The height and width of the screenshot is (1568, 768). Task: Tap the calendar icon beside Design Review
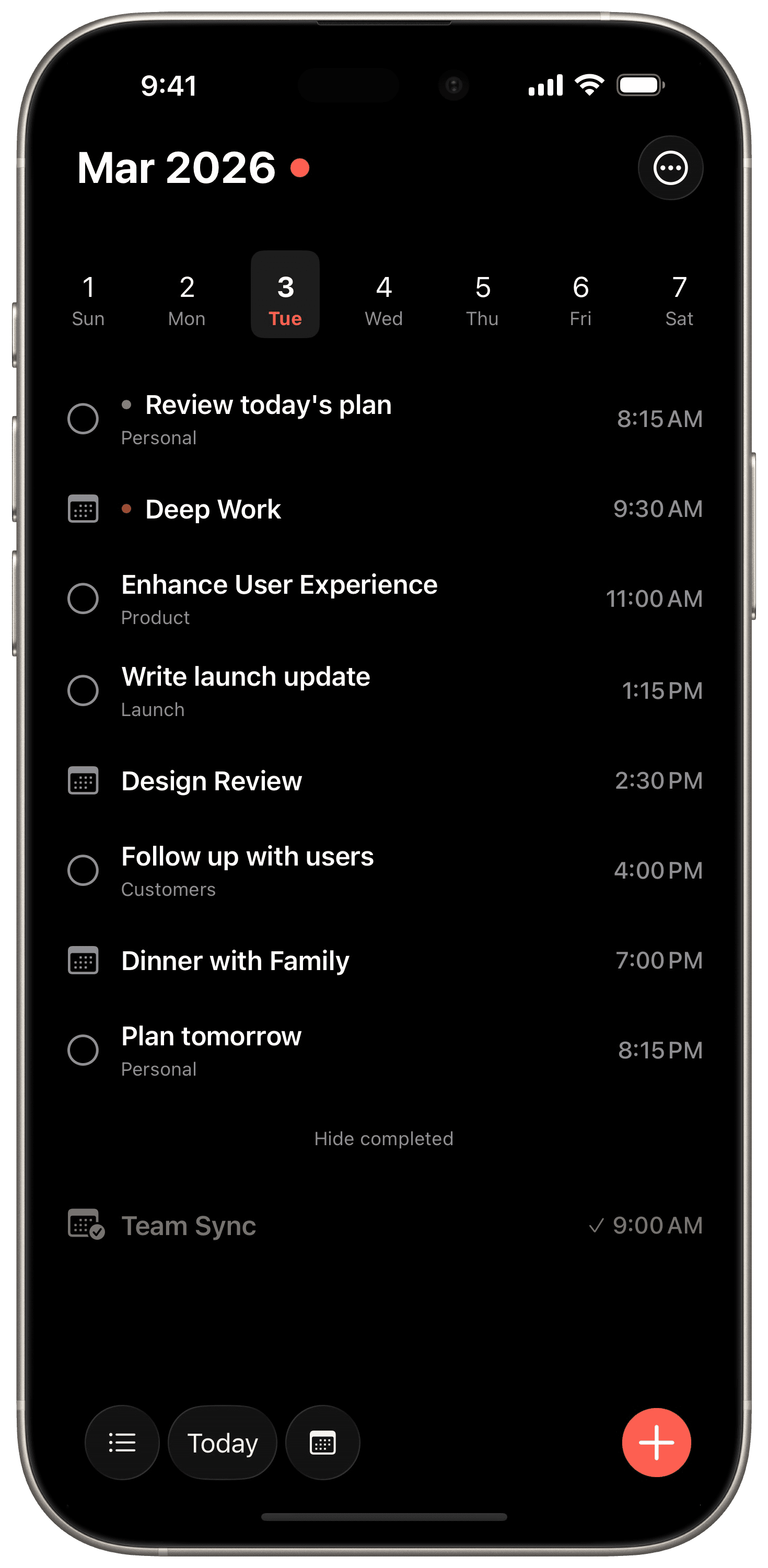[84, 780]
